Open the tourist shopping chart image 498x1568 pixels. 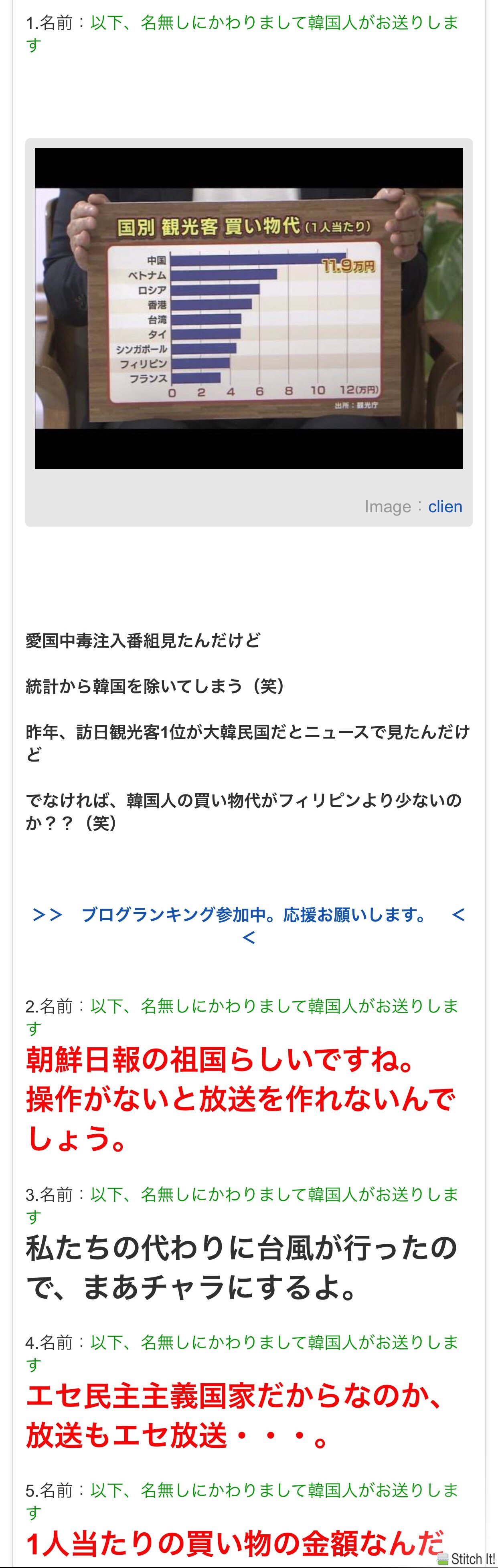248,308
